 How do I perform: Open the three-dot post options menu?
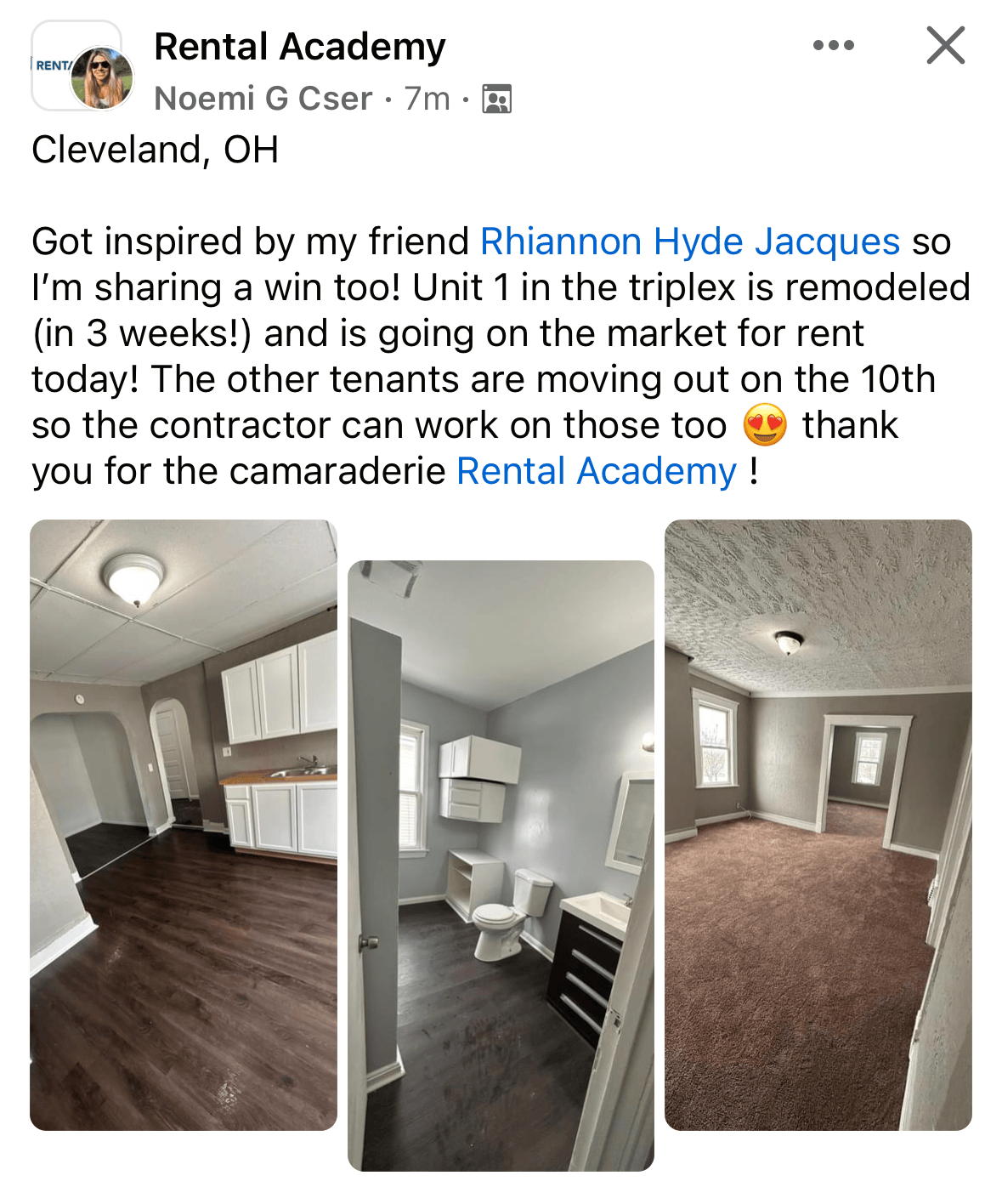833,46
